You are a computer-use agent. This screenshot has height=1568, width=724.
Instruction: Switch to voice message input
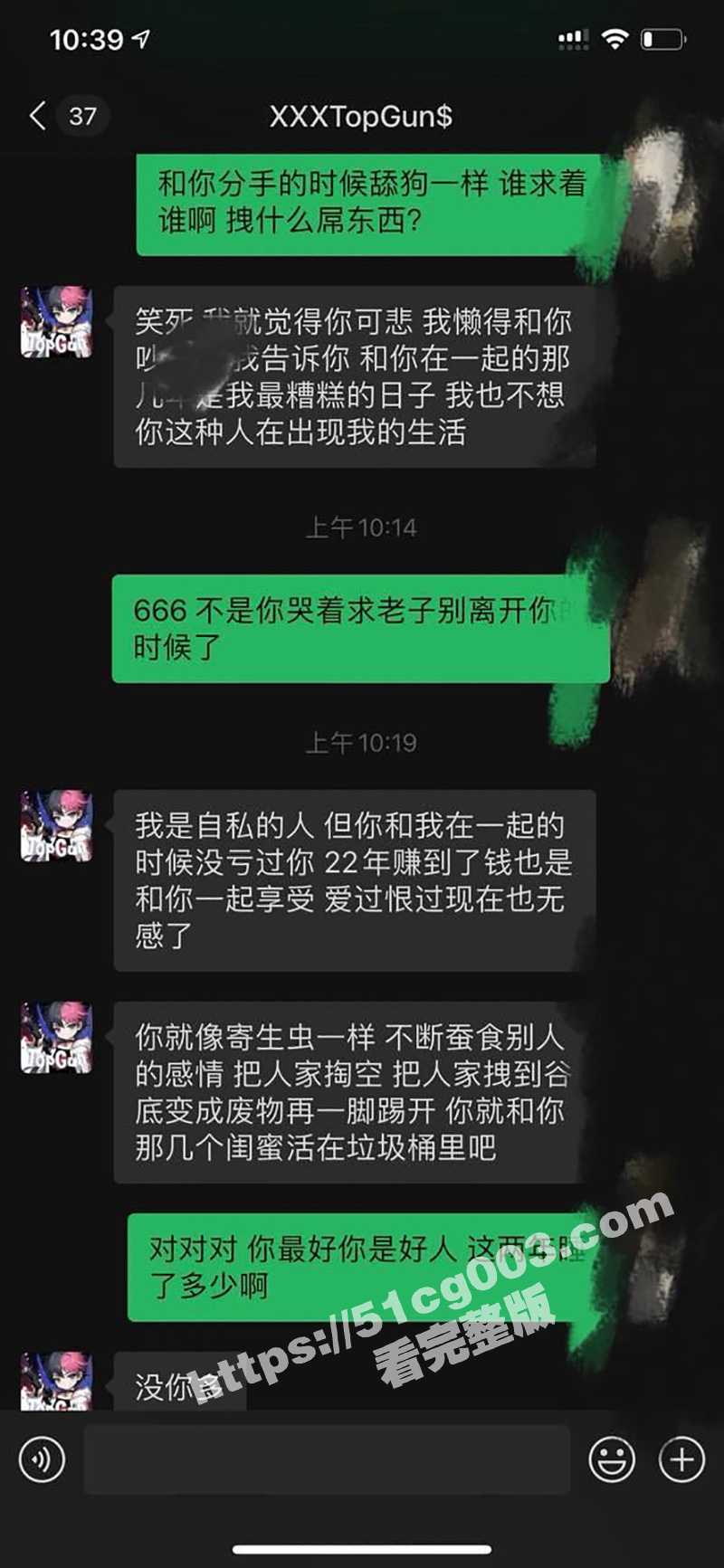click(x=42, y=1459)
